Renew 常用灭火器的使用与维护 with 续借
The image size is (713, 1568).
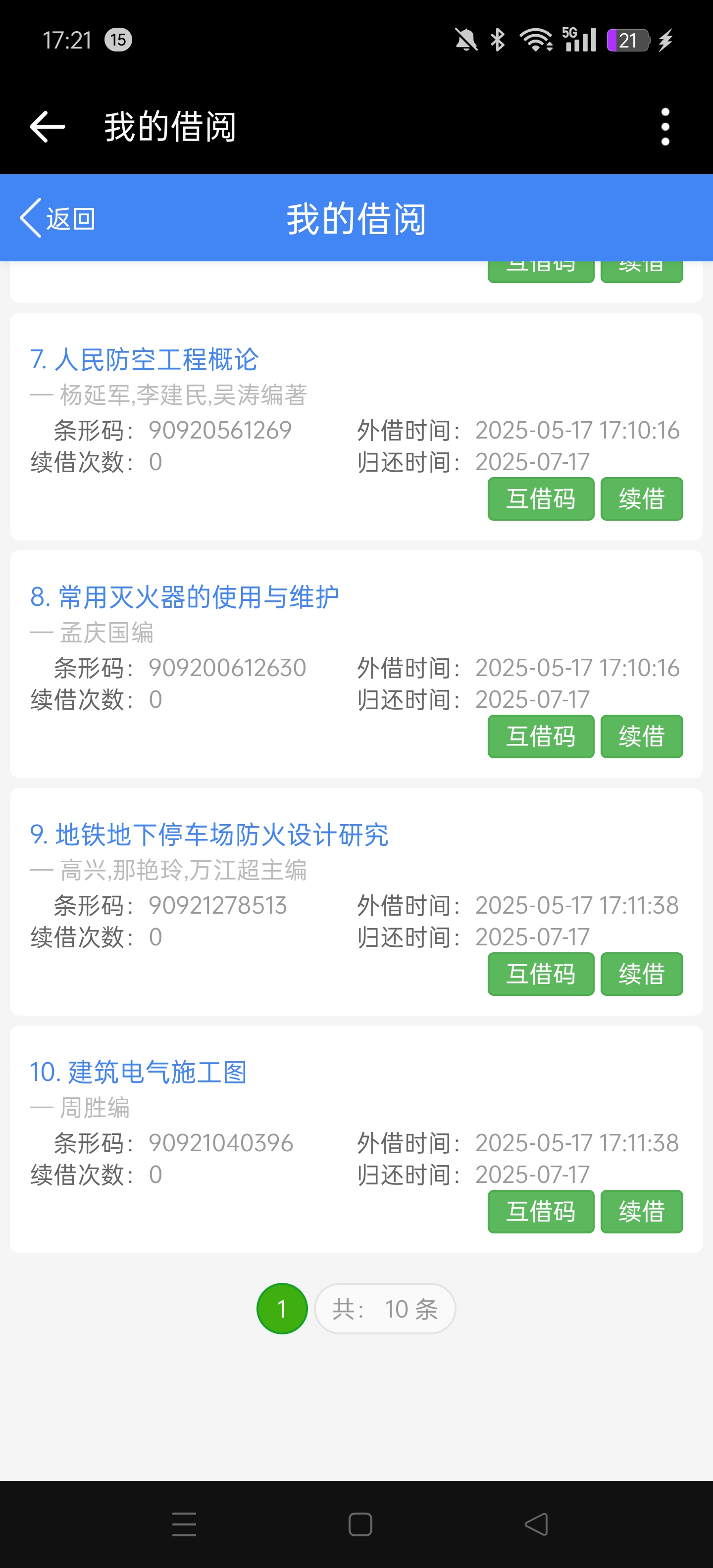[x=641, y=736]
